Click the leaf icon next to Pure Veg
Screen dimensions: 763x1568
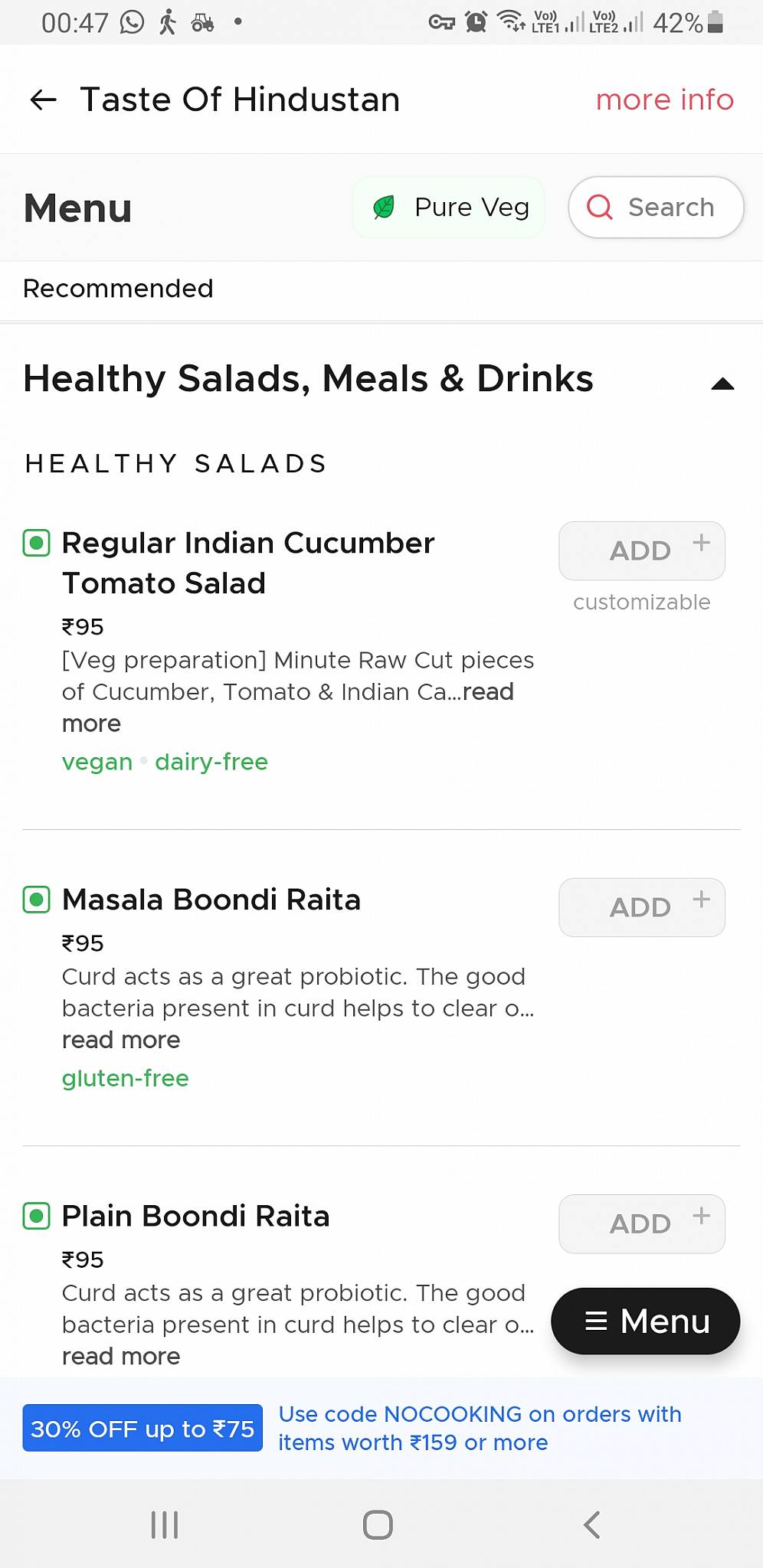(386, 206)
